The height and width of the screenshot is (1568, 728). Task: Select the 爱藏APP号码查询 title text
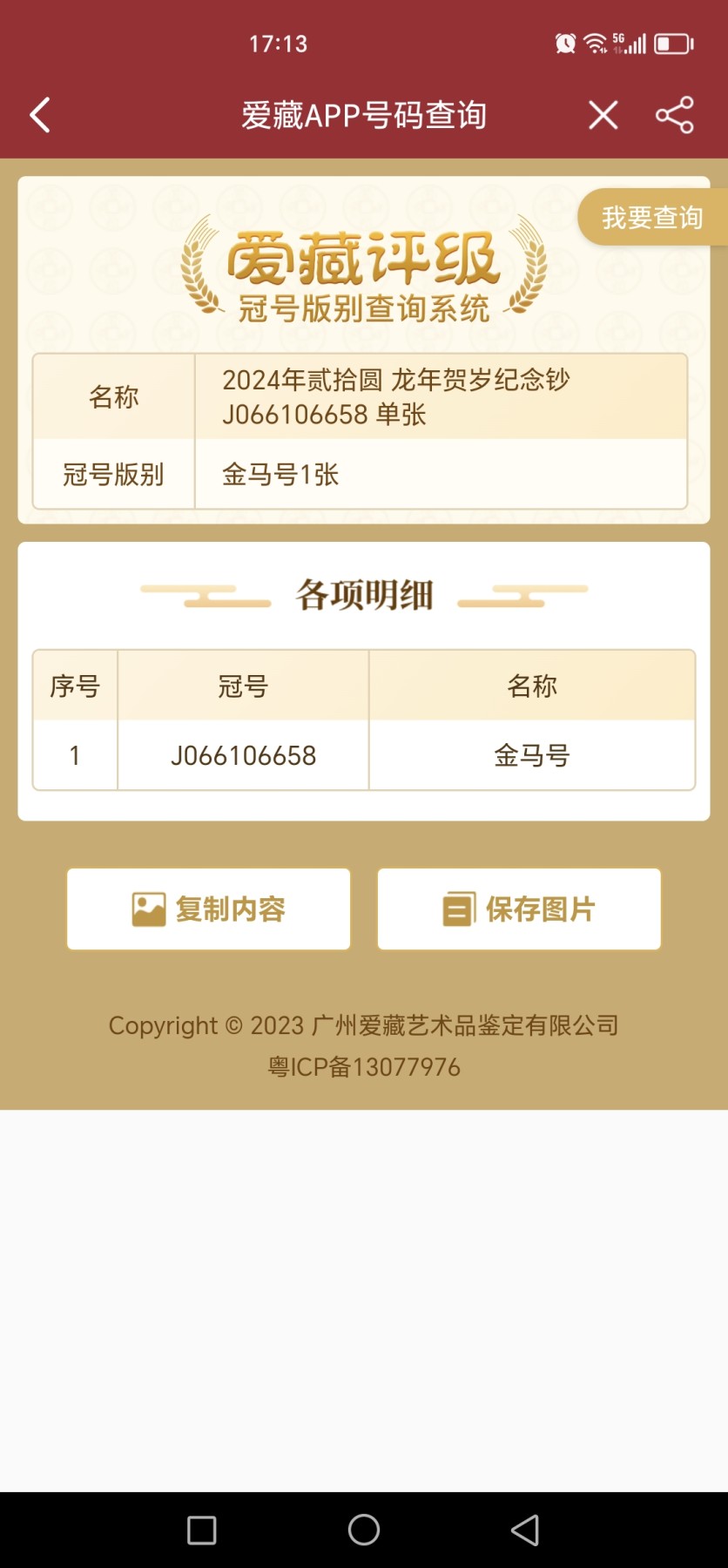pos(364,114)
